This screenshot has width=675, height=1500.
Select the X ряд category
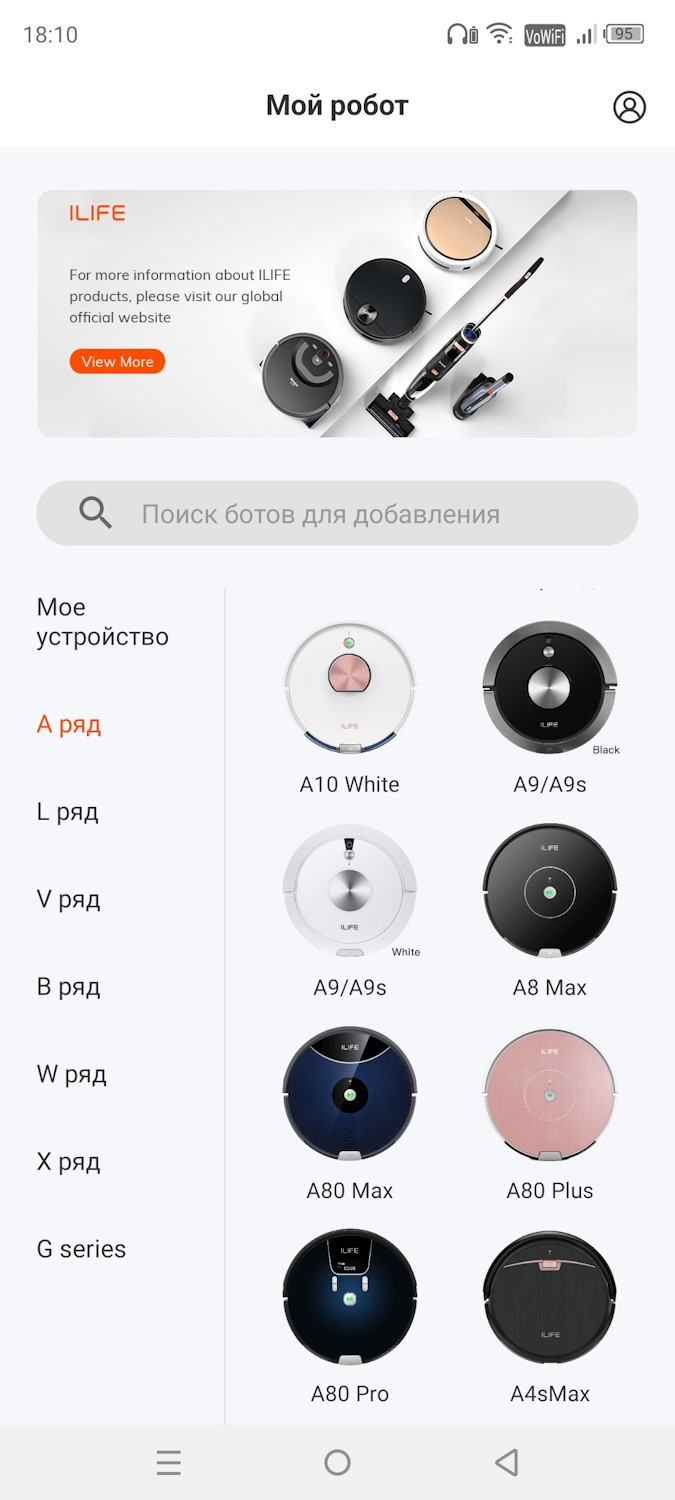[69, 1162]
